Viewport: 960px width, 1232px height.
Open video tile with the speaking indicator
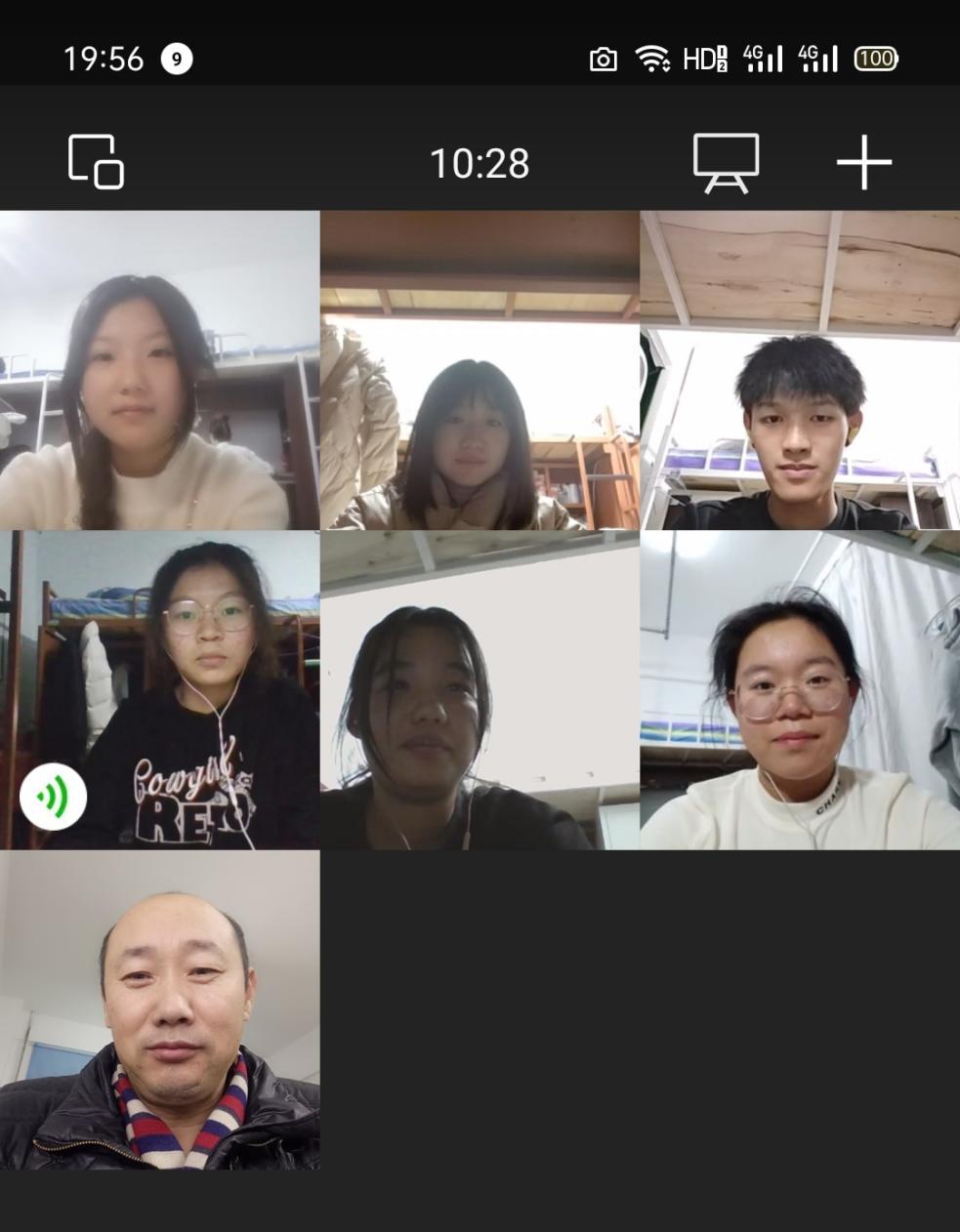point(159,690)
